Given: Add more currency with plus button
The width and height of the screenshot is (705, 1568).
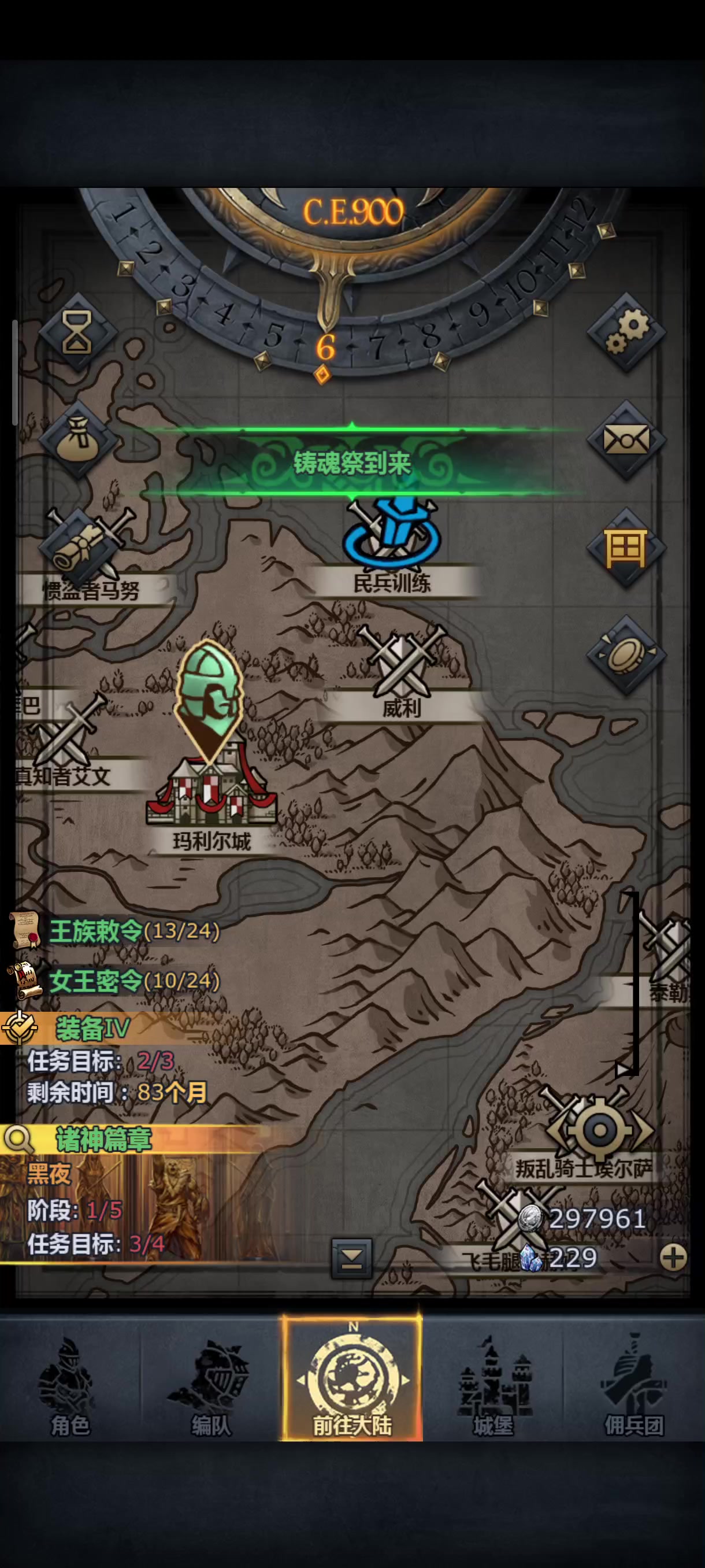Looking at the screenshot, I should point(673,1258).
